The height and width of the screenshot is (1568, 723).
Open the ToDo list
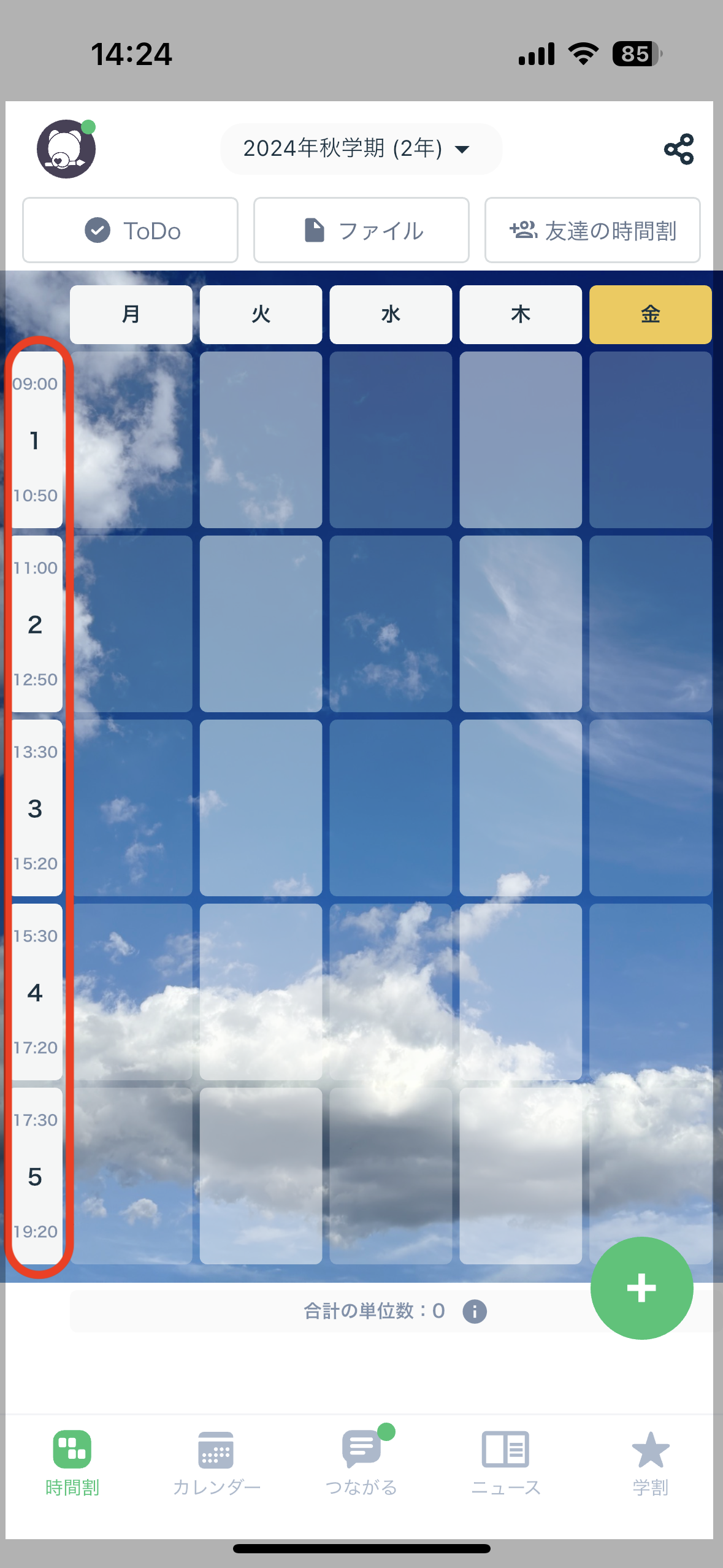[131, 231]
